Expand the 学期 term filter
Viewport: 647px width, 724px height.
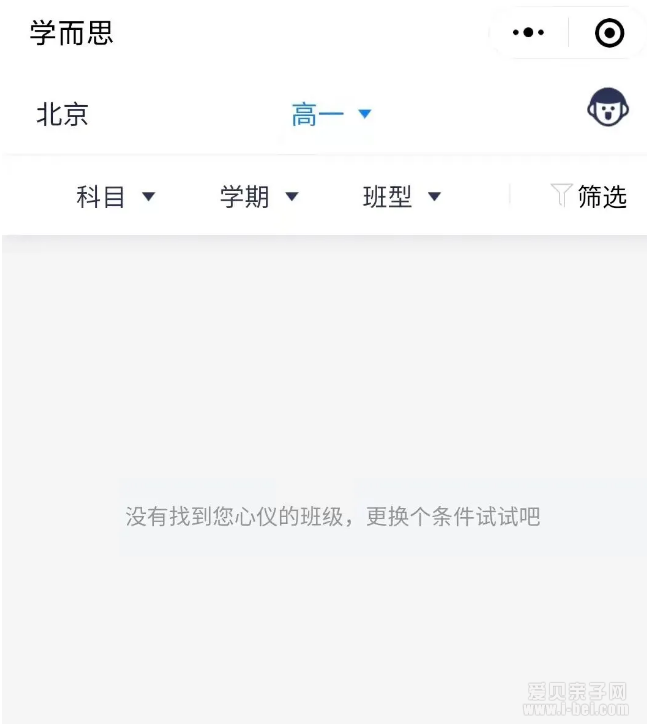point(259,197)
